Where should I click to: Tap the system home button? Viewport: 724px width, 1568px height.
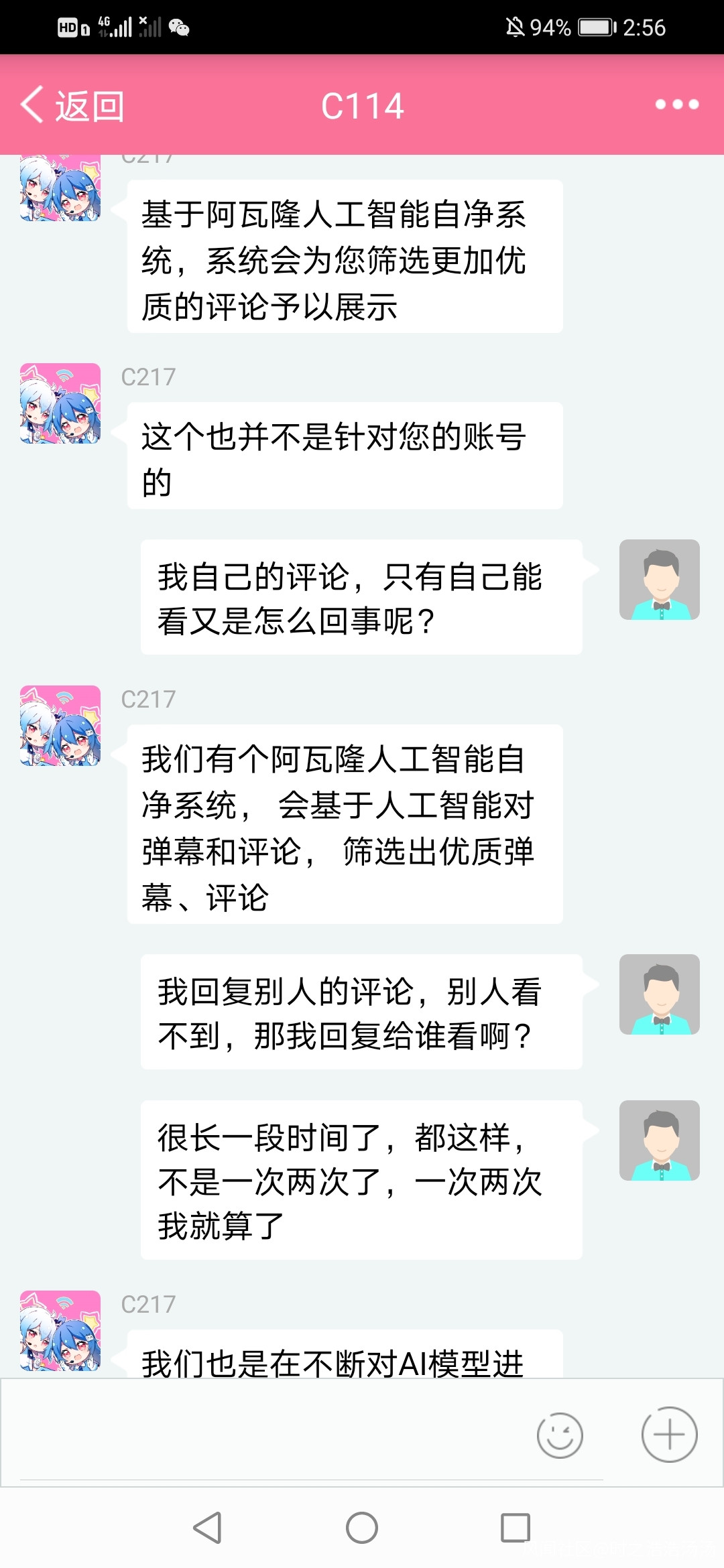[x=362, y=1528]
